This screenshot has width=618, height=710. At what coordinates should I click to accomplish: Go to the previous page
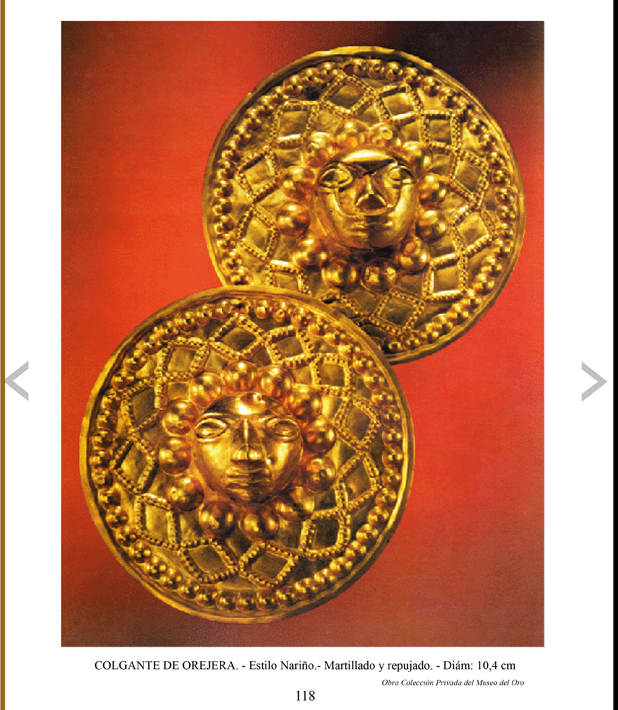tap(17, 381)
